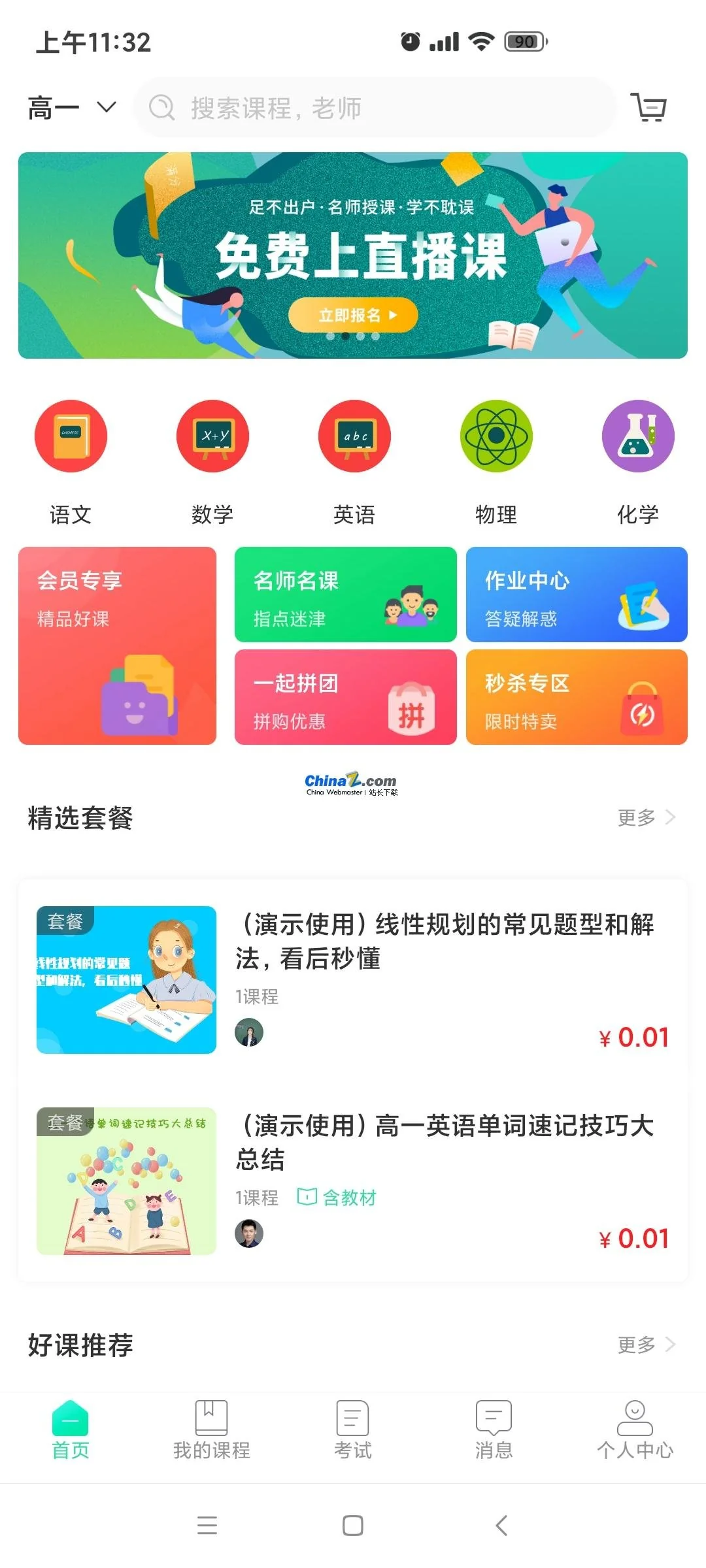View the 秒杀专区 flash sale card
The width and height of the screenshot is (706, 1568).
pos(577,697)
